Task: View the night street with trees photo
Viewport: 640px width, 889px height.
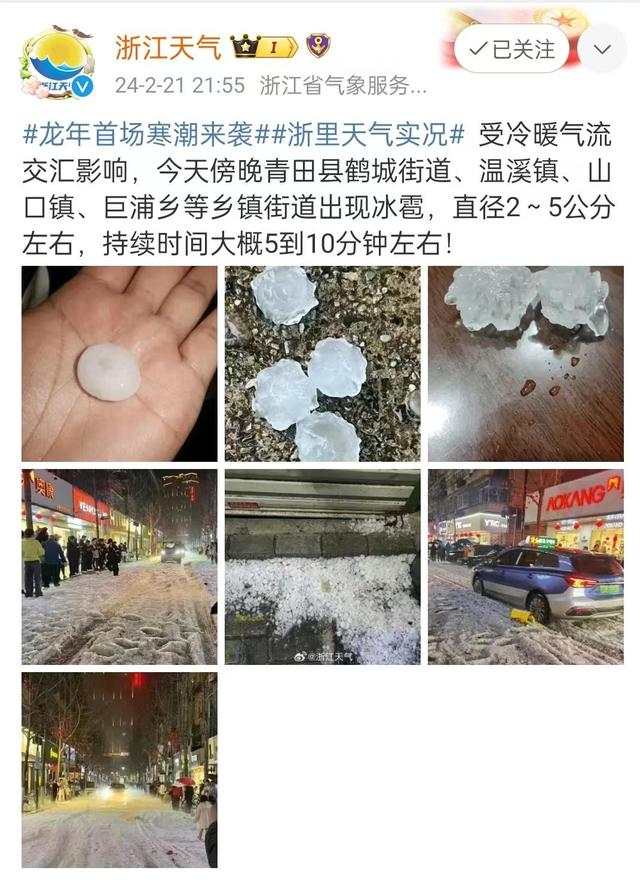Action: click(x=119, y=769)
